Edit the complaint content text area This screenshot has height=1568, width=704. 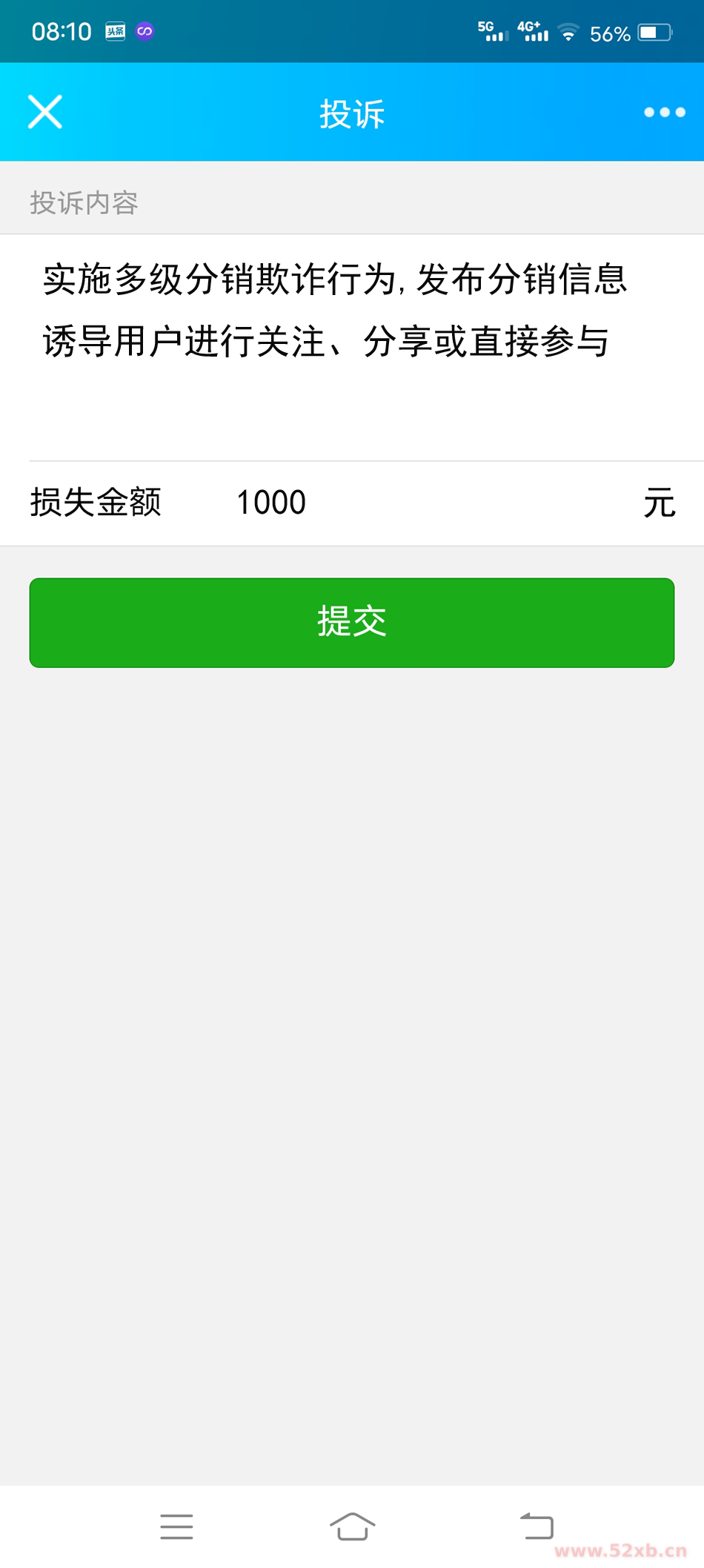[x=351, y=343]
